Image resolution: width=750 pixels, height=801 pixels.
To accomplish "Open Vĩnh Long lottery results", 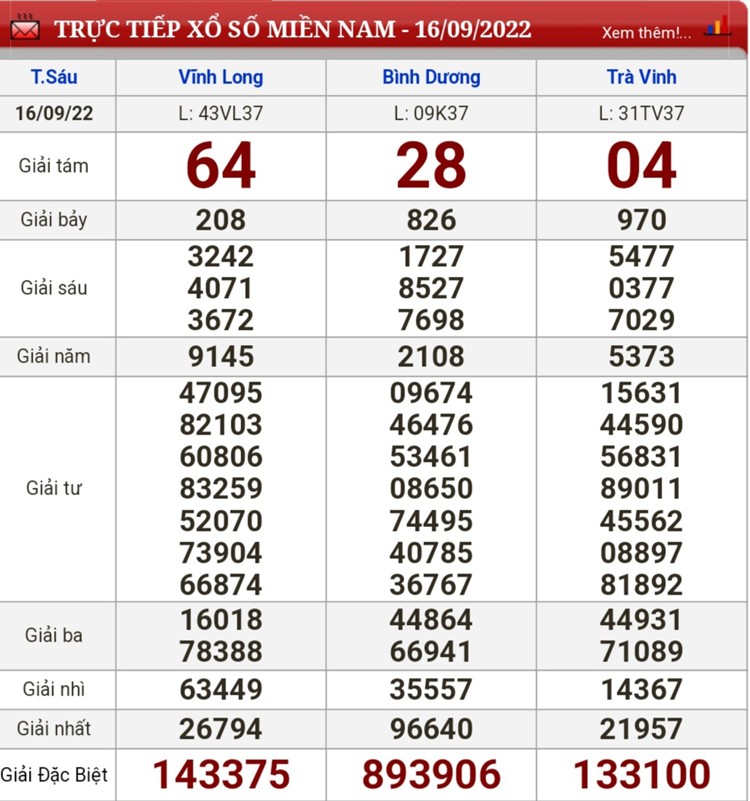I will tap(221, 77).
